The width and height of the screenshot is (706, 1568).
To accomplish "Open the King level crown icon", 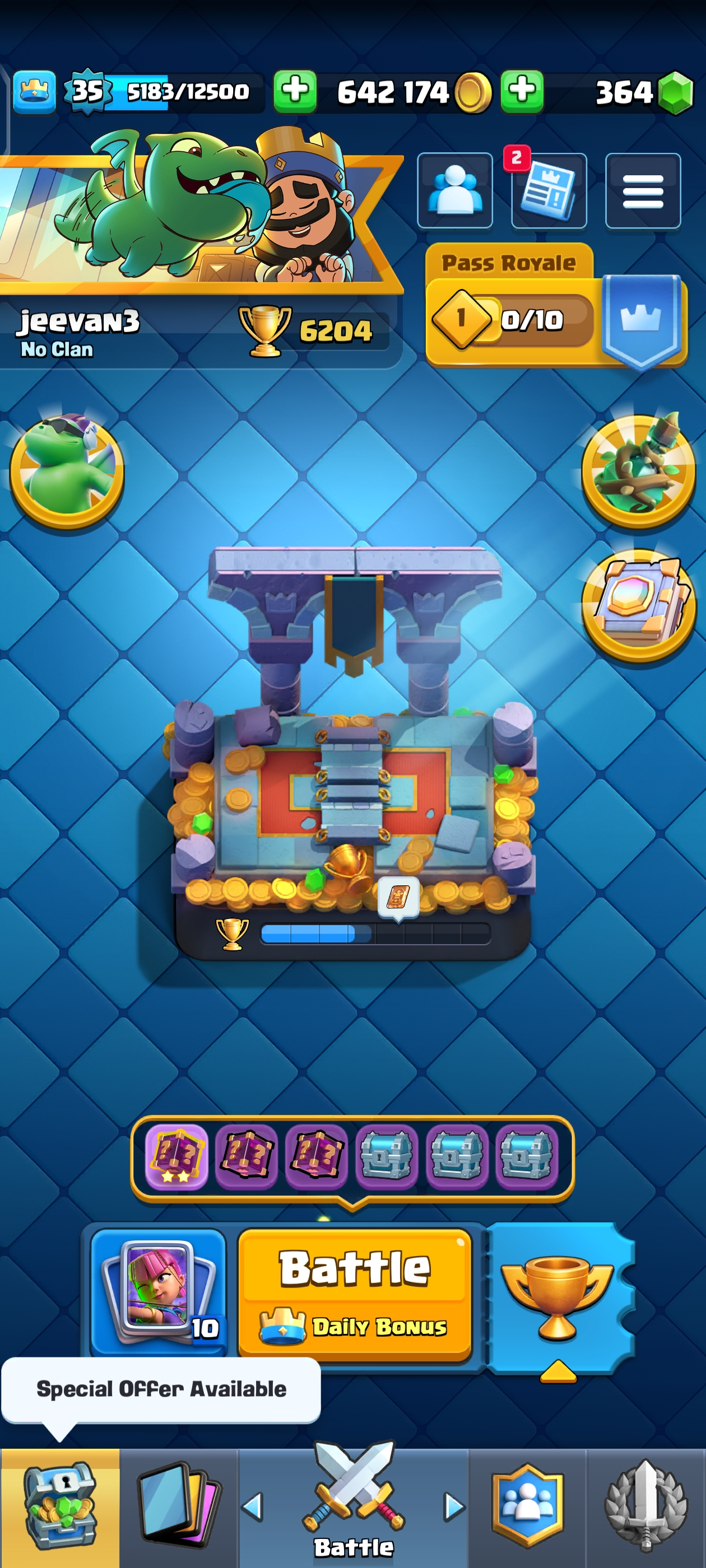I will (x=34, y=92).
